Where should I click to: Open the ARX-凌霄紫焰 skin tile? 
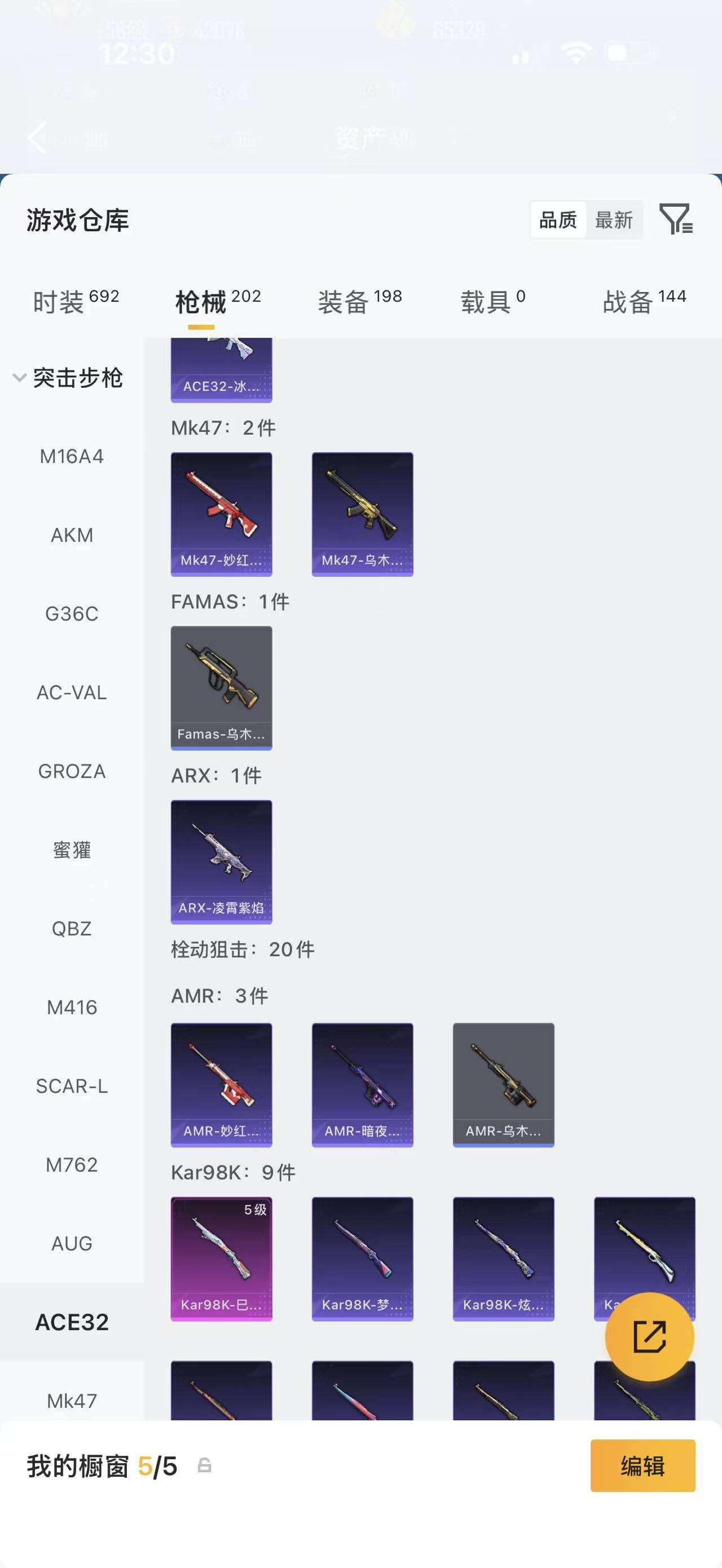tap(221, 862)
